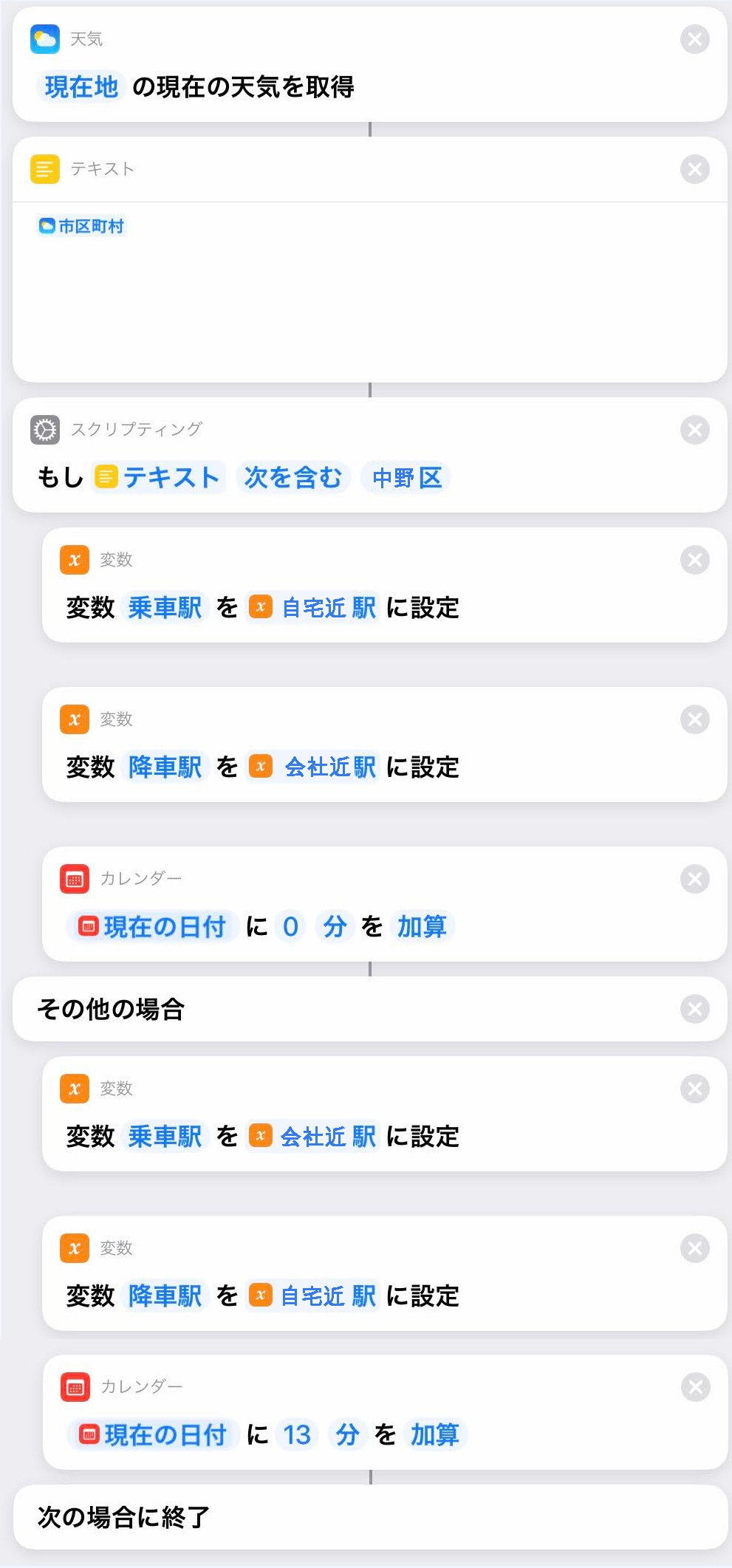
Task: Tap the red calendar icon on the first カレンダー action
Action: click(74, 878)
